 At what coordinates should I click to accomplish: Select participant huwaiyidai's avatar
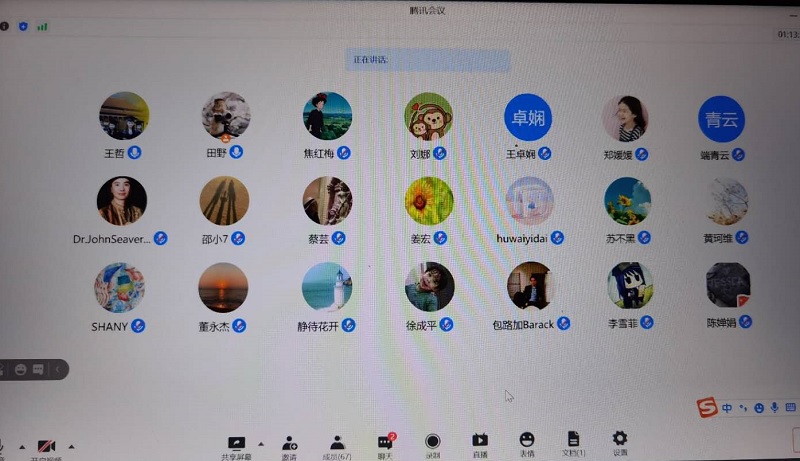point(530,201)
